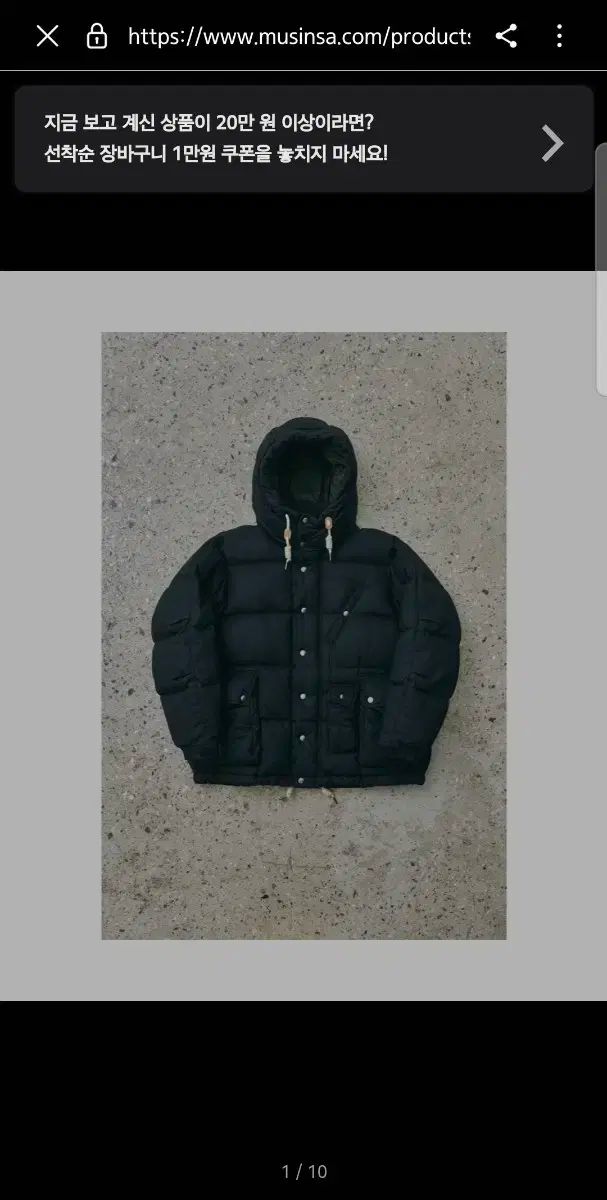Open the 1만원 cart coupon banner
Screen dimensions: 607x1200
(303, 139)
